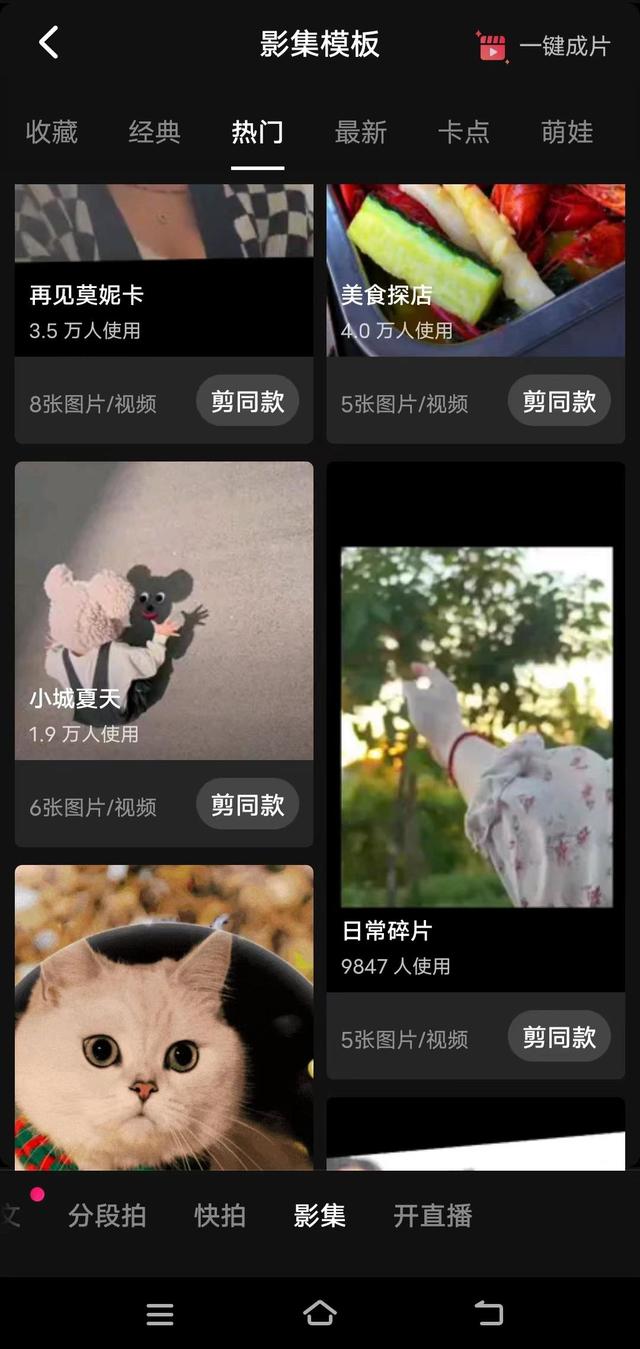Open the 卡点 tab

point(464,132)
